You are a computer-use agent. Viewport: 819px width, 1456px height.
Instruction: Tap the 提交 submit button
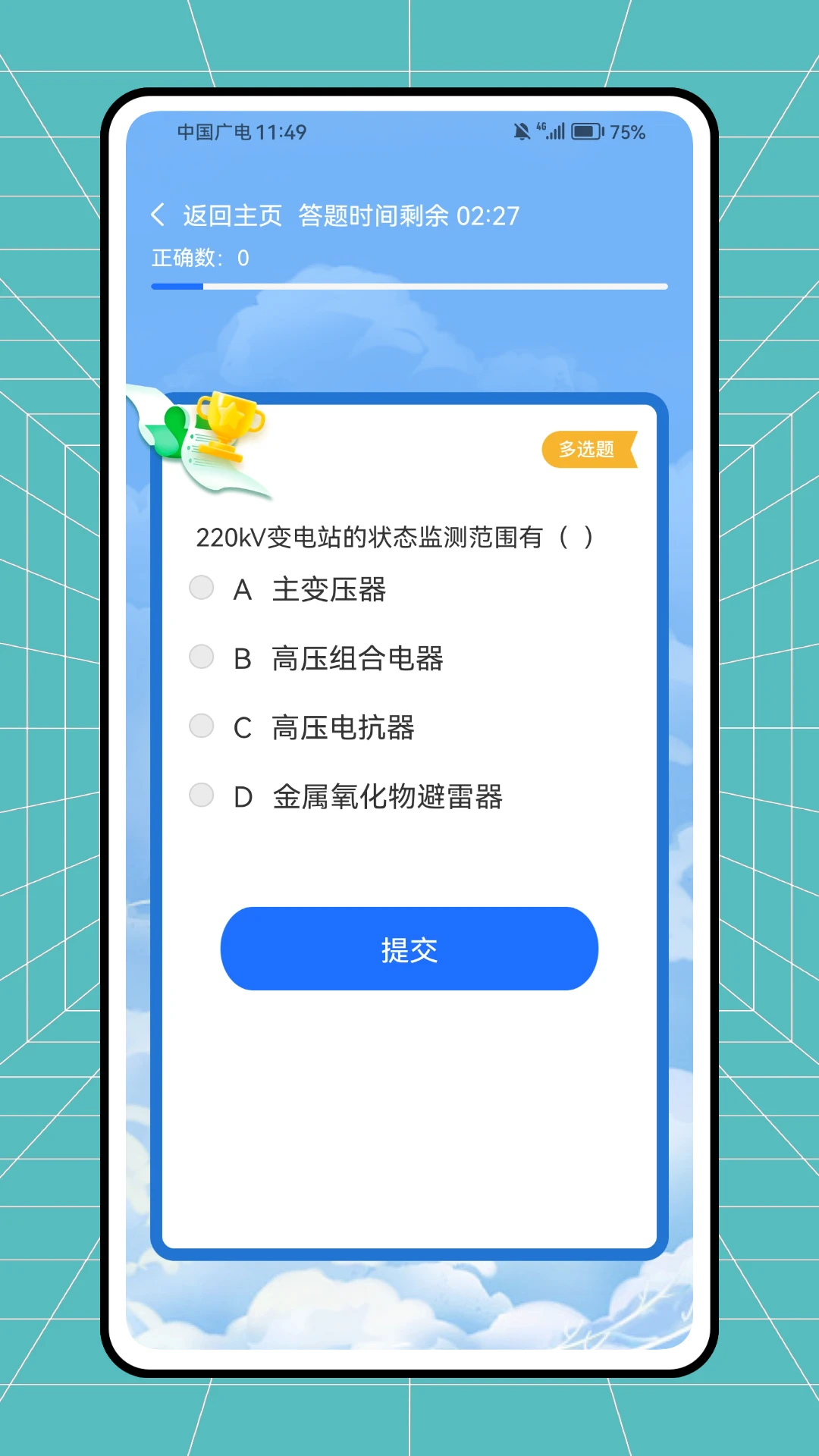tap(409, 948)
